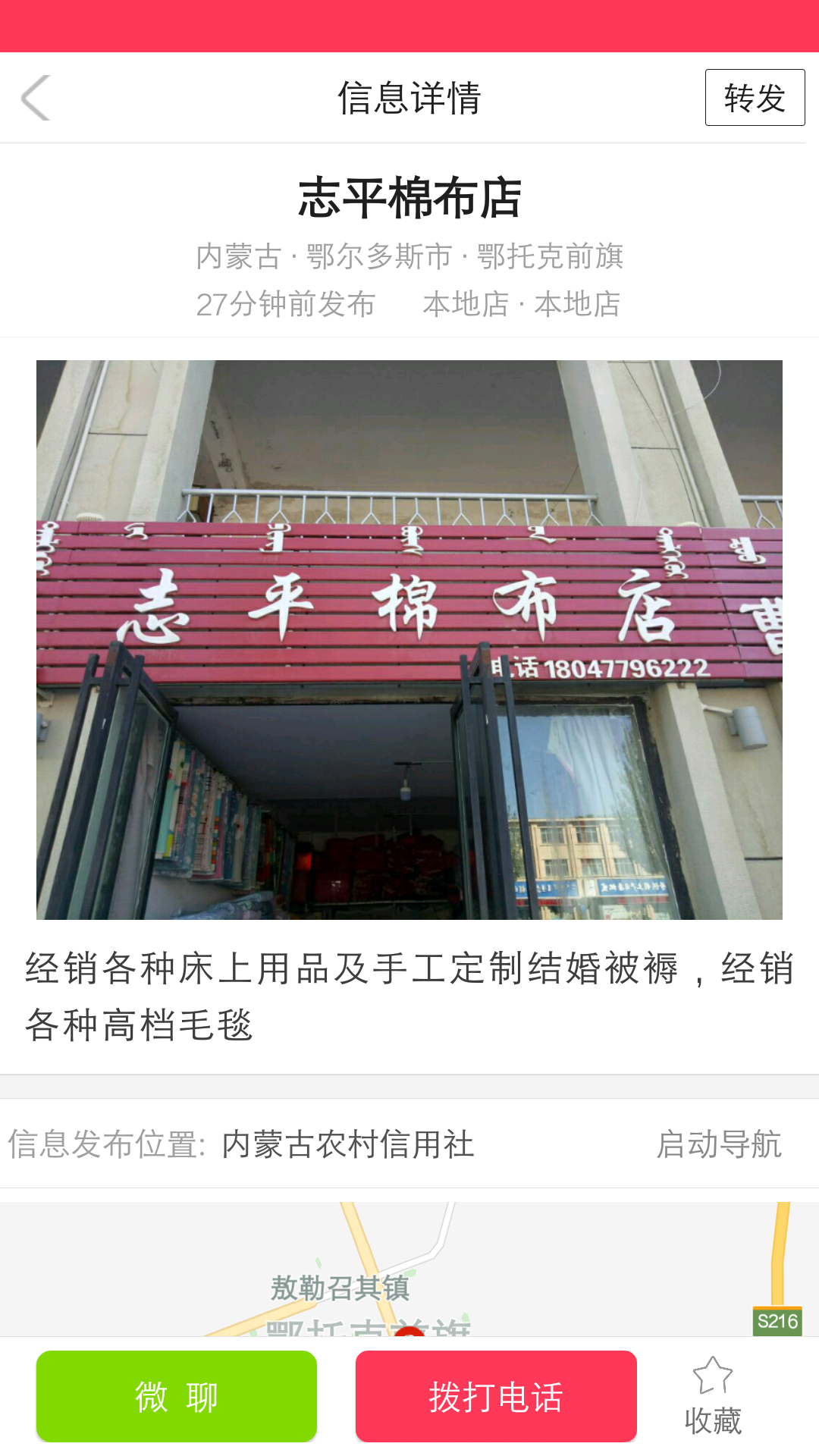
Task: Start a 微聊 chat with the shop
Action: click(x=177, y=1396)
